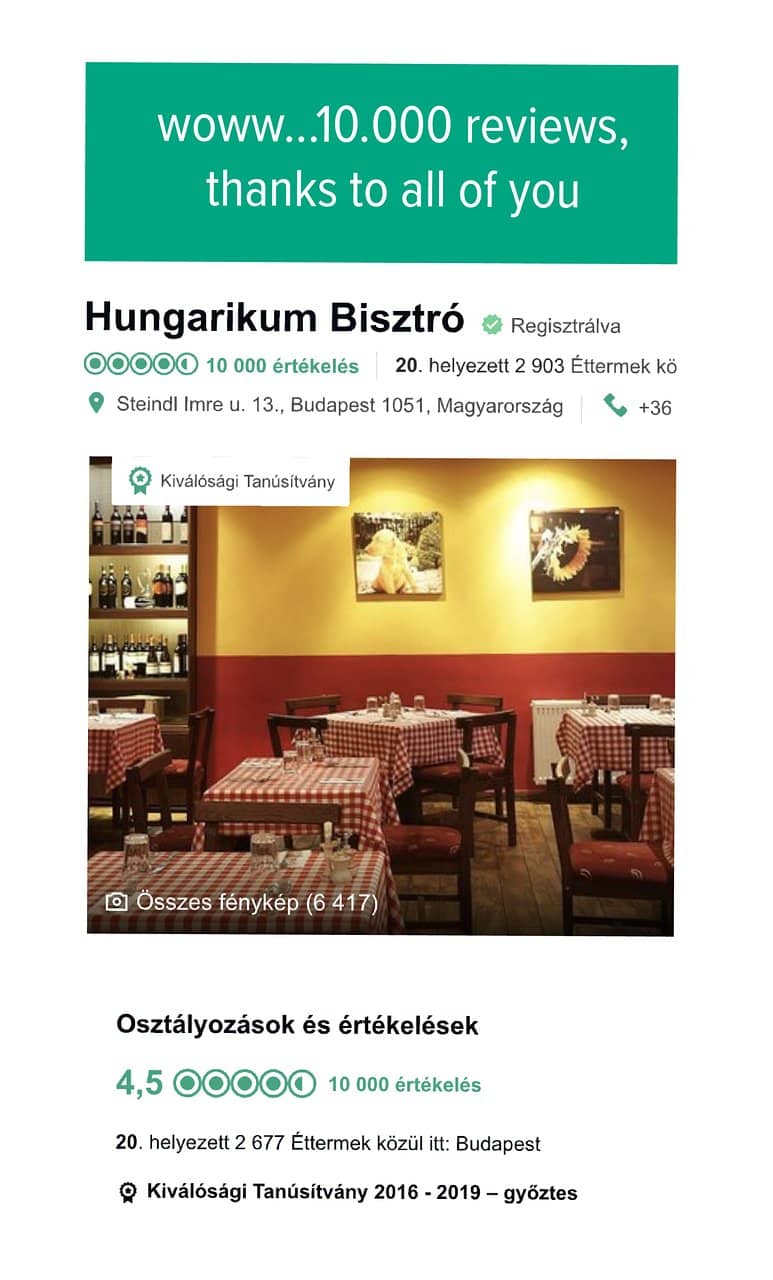Select the map pin icon before the address
The height and width of the screenshot is (1280, 773).
point(97,406)
